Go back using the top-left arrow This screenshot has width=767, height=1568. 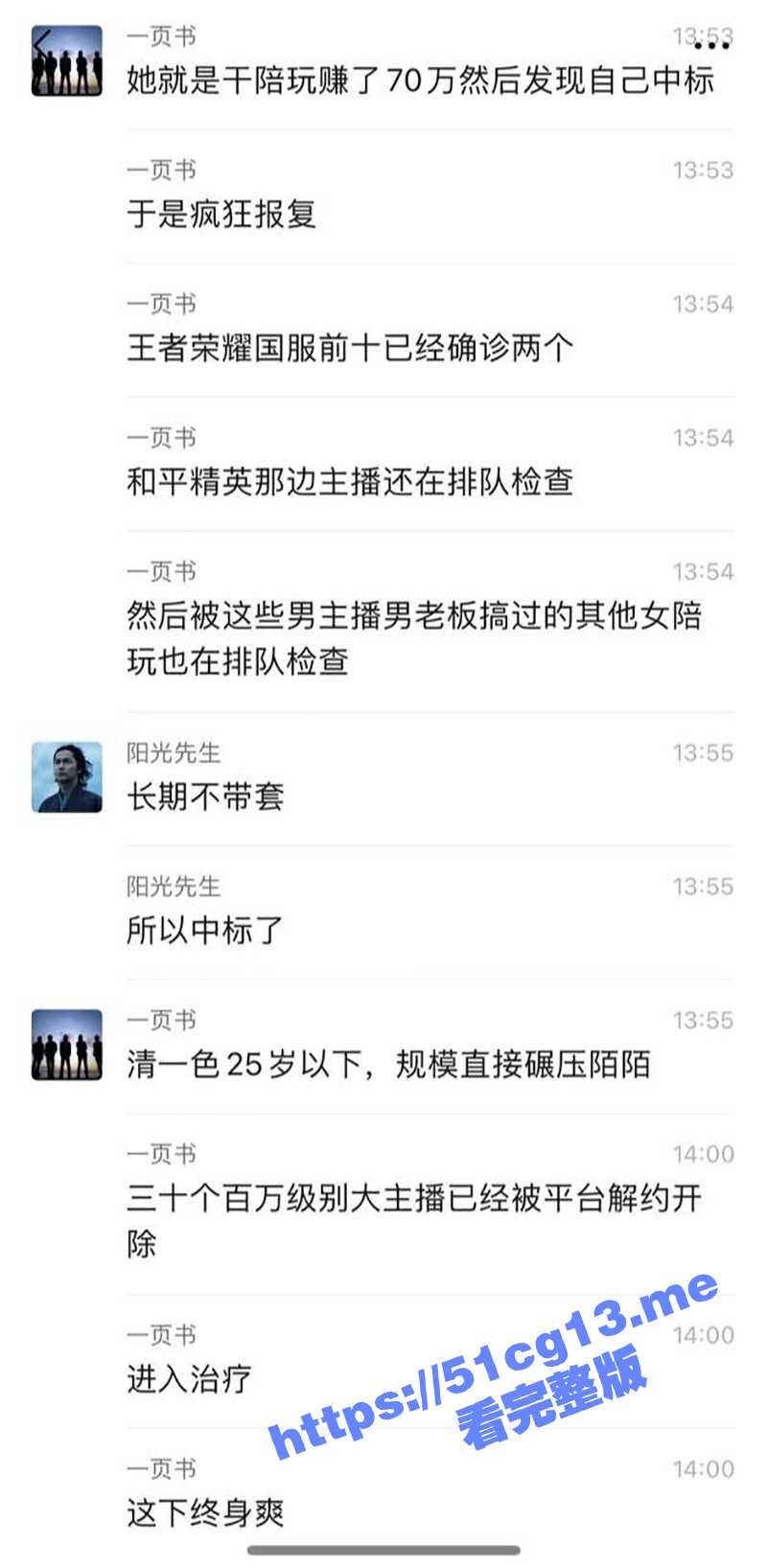coord(42,42)
